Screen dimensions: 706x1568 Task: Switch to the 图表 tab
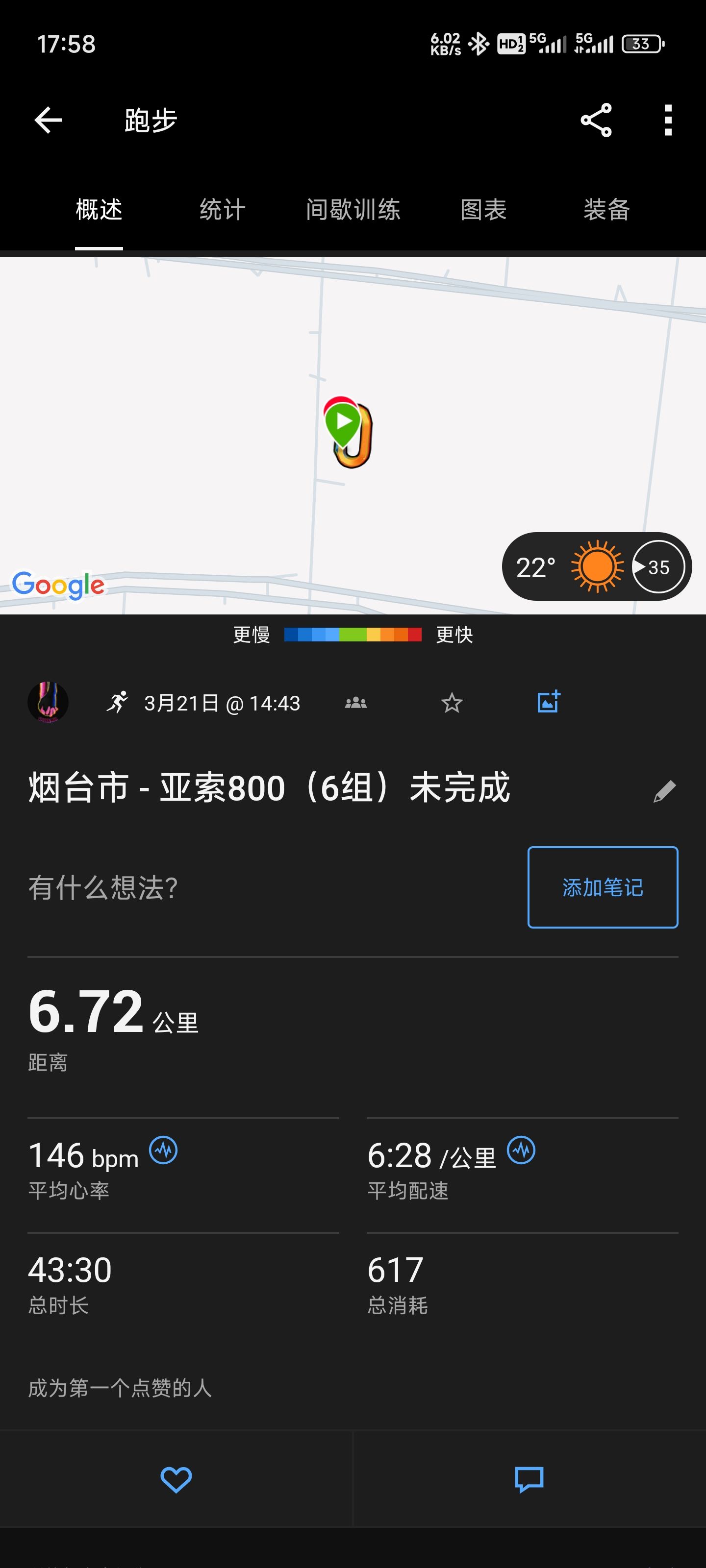(x=483, y=209)
